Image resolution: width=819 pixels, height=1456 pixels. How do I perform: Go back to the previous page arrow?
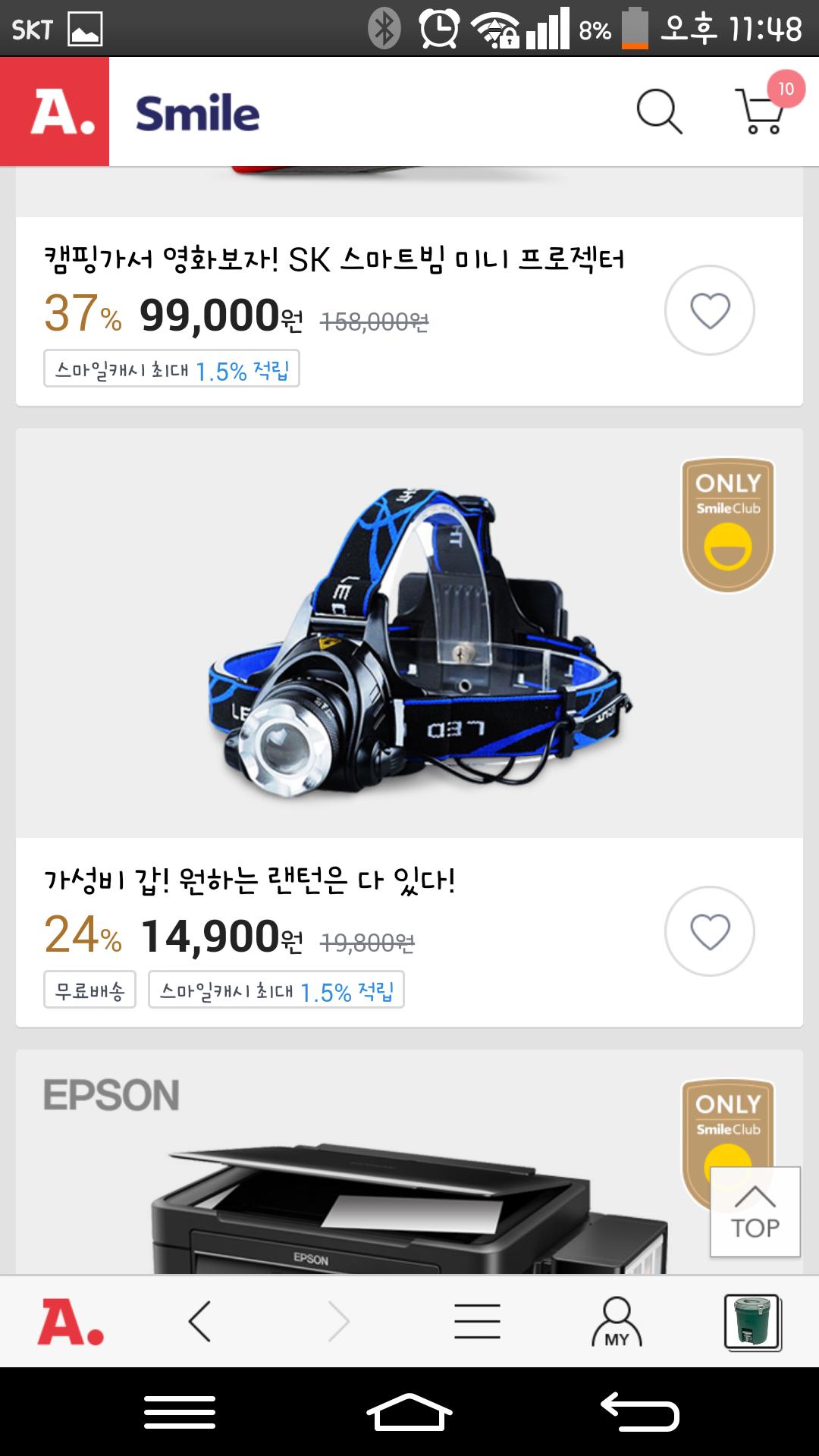(x=199, y=1322)
